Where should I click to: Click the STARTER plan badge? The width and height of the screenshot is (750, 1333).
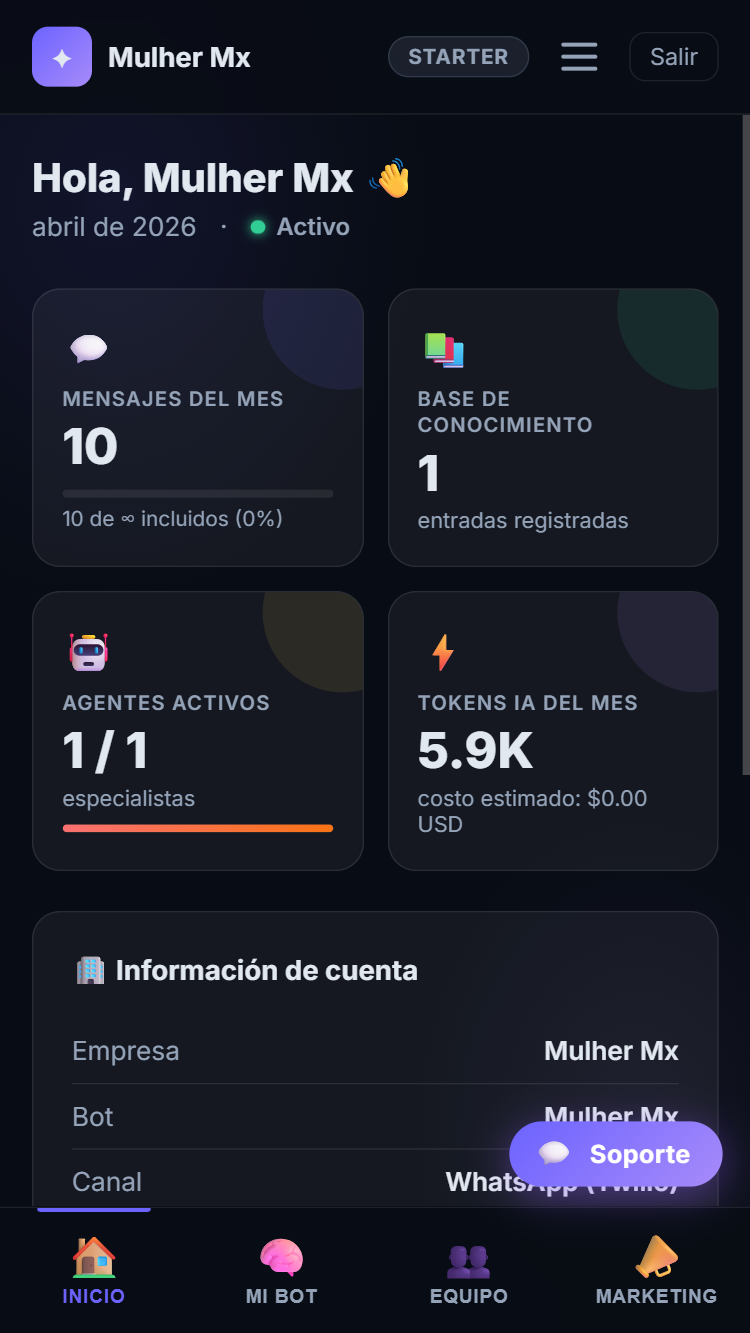coord(458,57)
